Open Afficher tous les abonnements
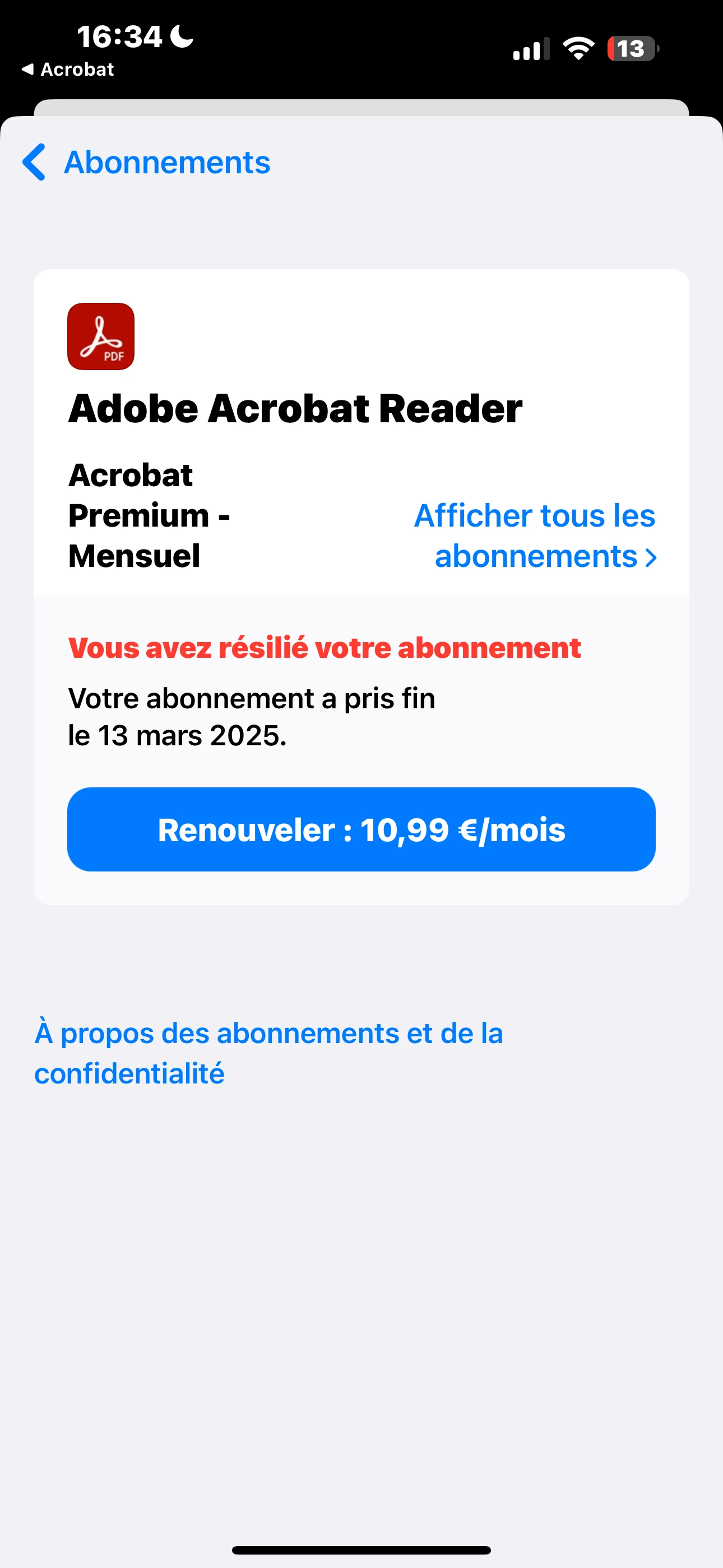Viewport: 723px width, 1568px height. 536,536
